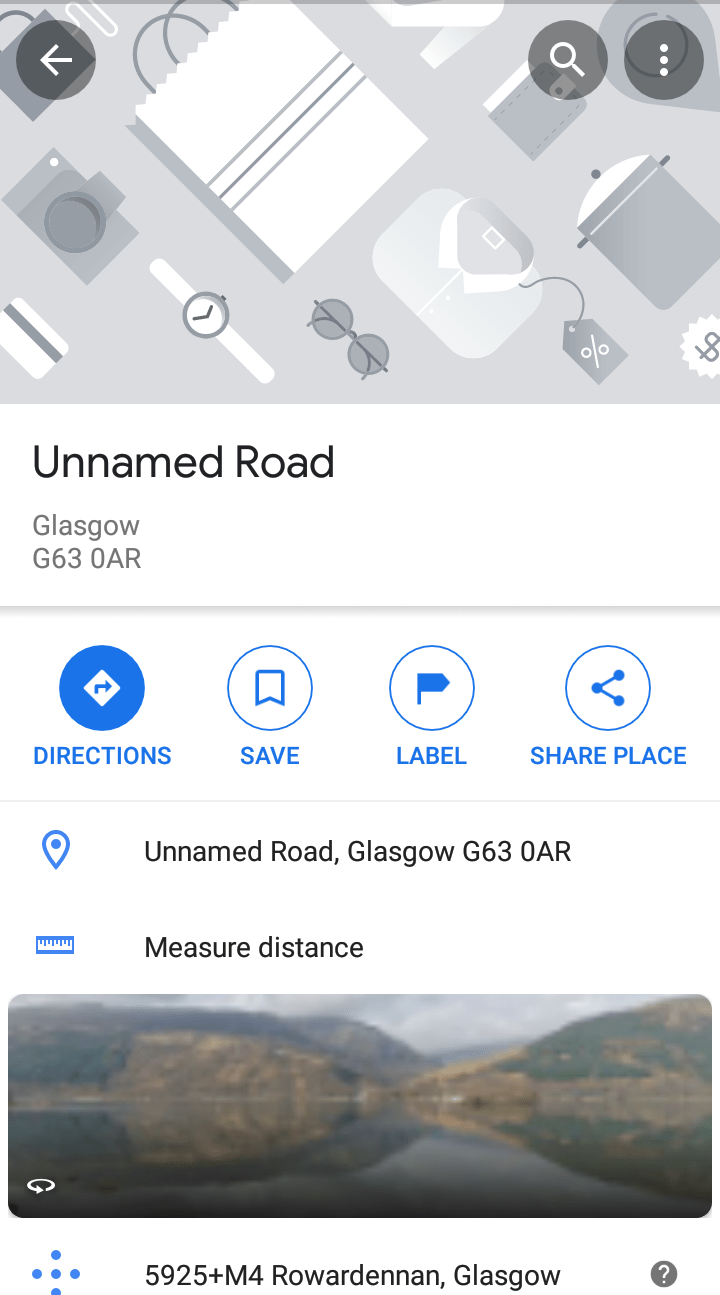This screenshot has height=1295, width=720.
Task: Select Measure distance
Action: (x=254, y=947)
